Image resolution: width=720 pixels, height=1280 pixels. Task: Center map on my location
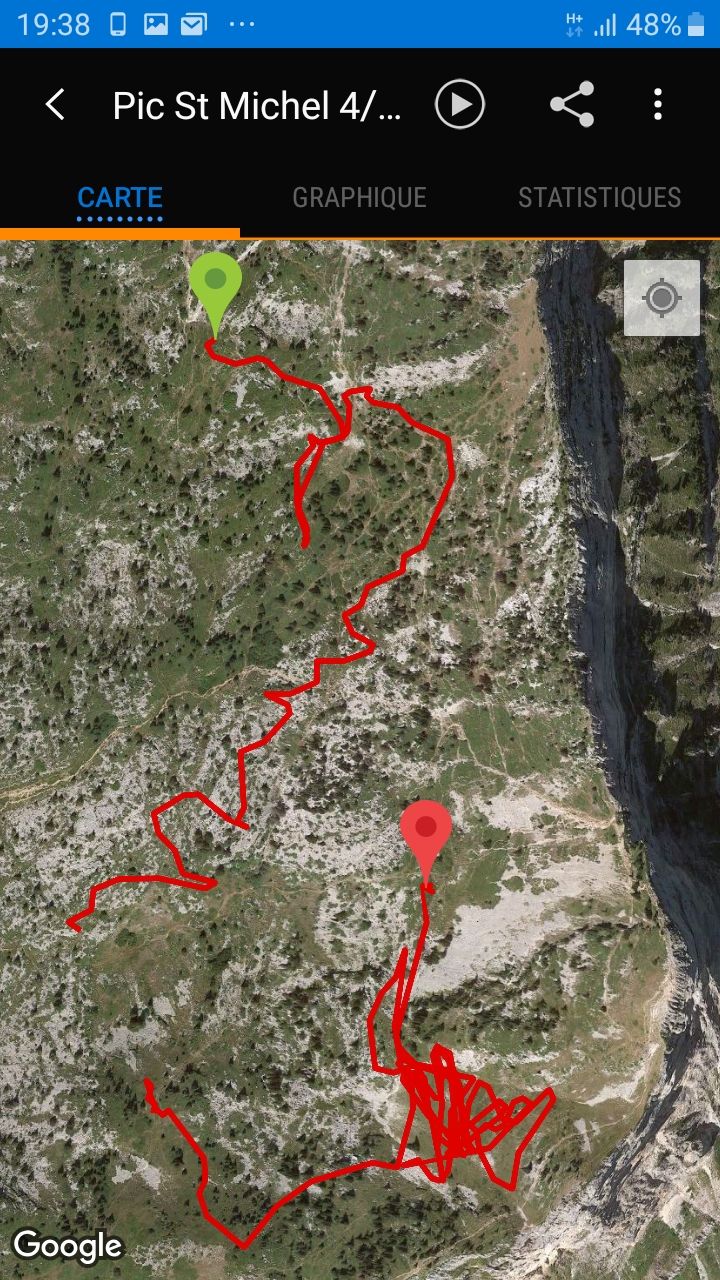[x=661, y=298]
